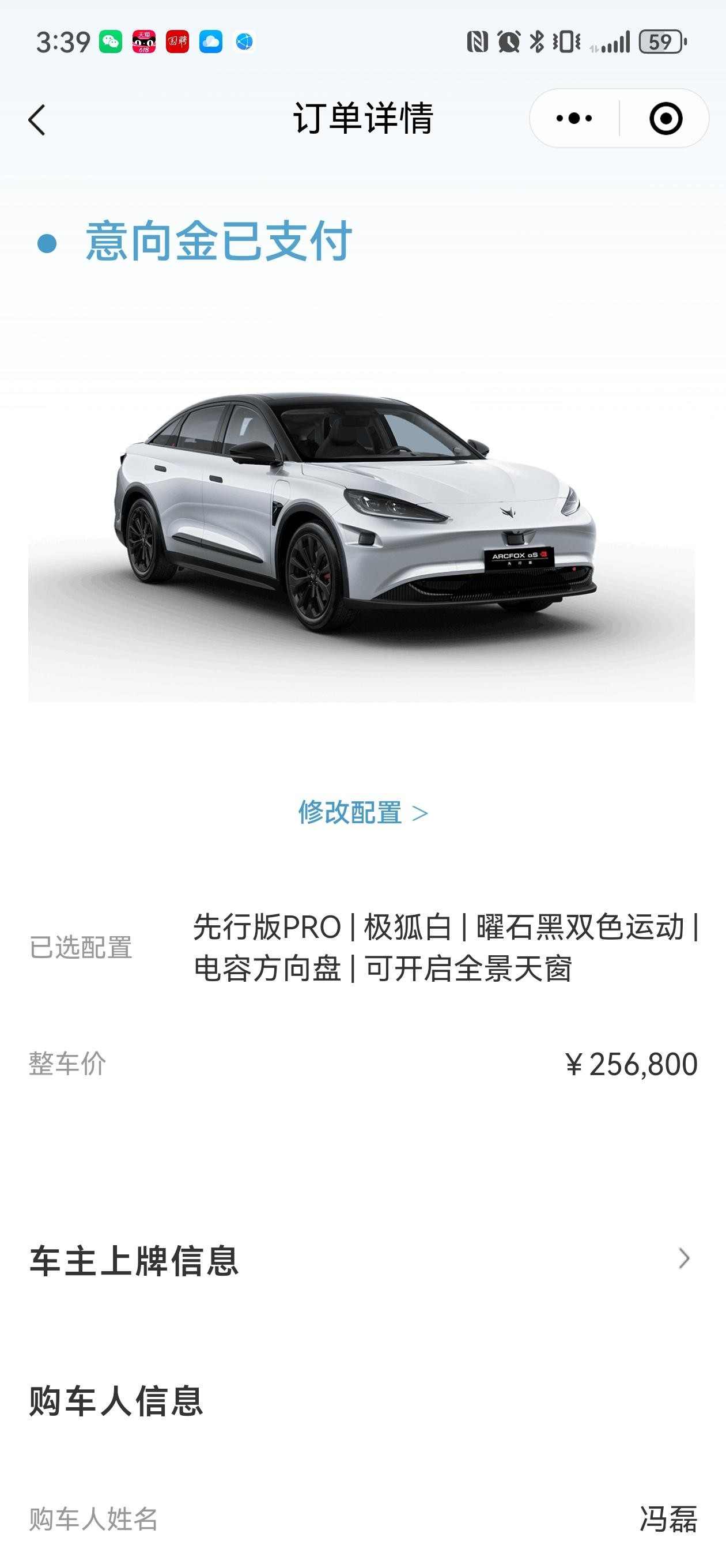The width and height of the screenshot is (726, 1568).
Task: Open the 车主上牌信息 section
Action: pos(362,1260)
